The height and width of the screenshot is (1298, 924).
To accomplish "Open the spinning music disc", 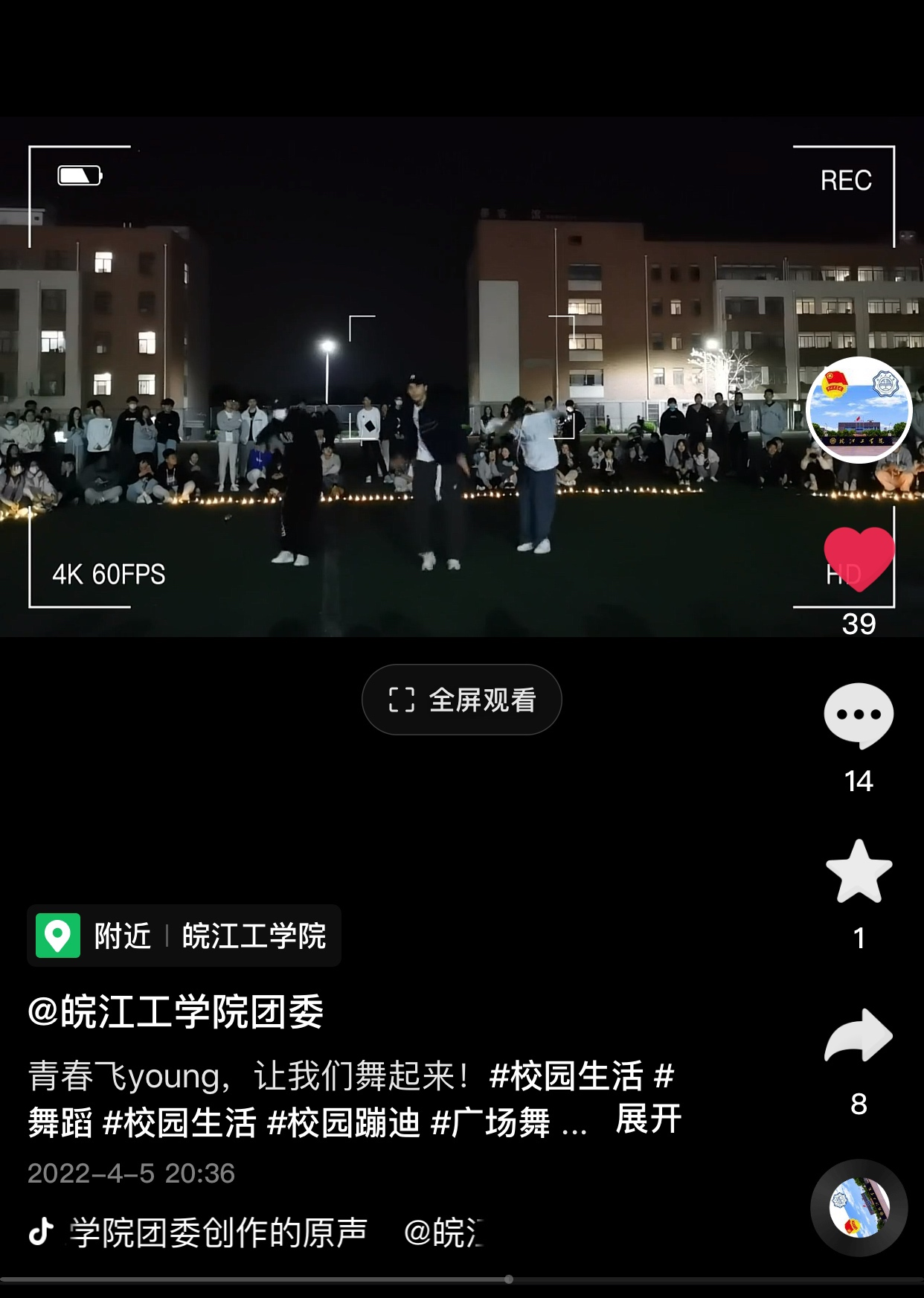I will [x=859, y=1207].
